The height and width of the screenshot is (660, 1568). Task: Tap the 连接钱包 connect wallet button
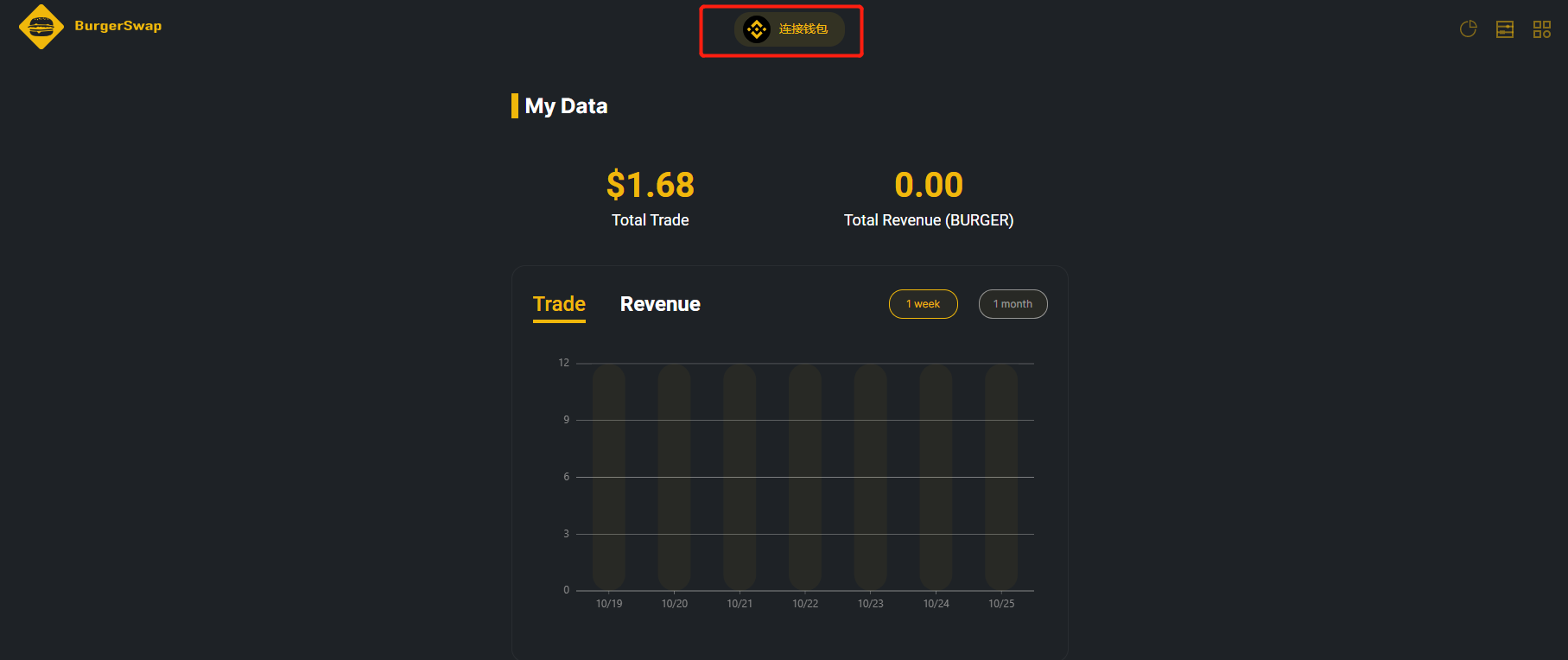[789, 29]
